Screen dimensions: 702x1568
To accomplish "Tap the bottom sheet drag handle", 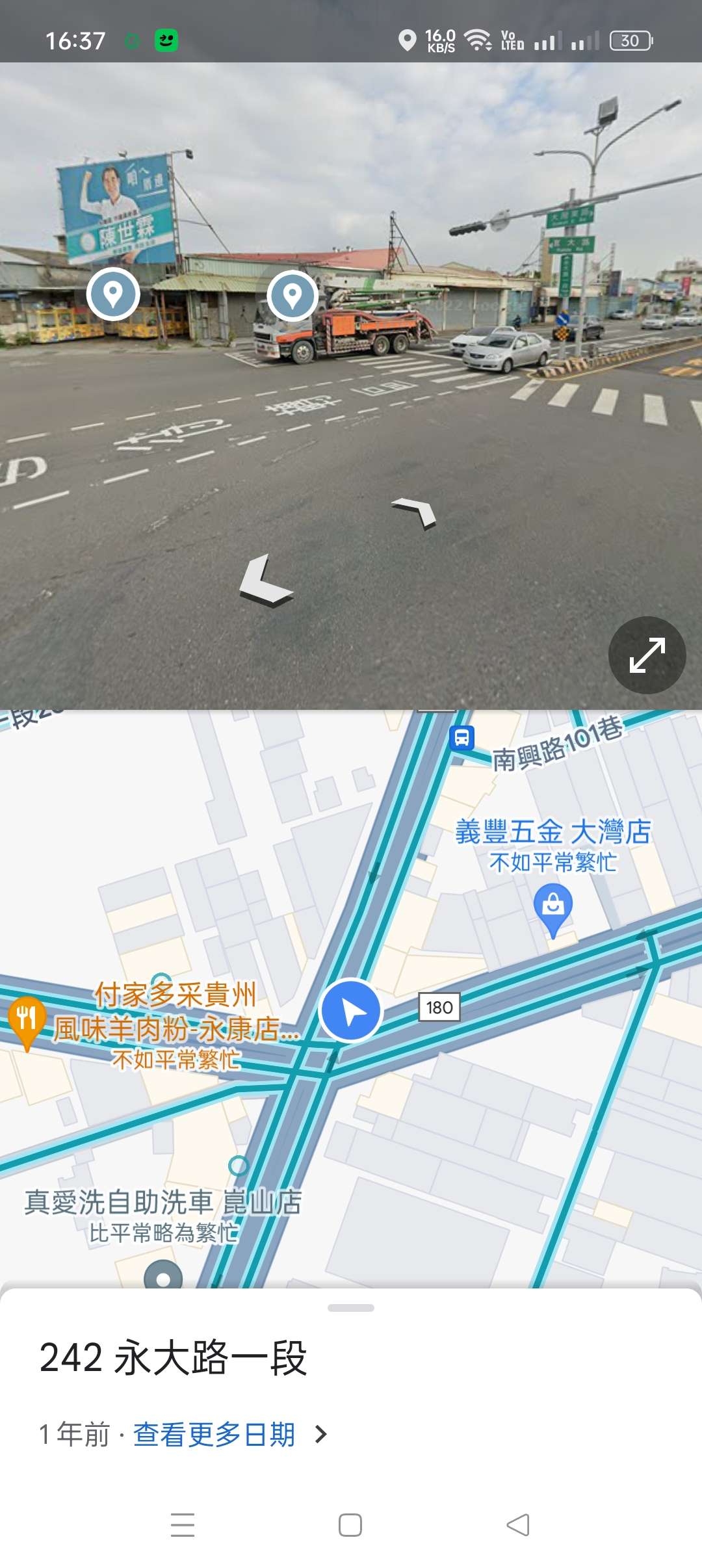I will pyautogui.click(x=351, y=1308).
